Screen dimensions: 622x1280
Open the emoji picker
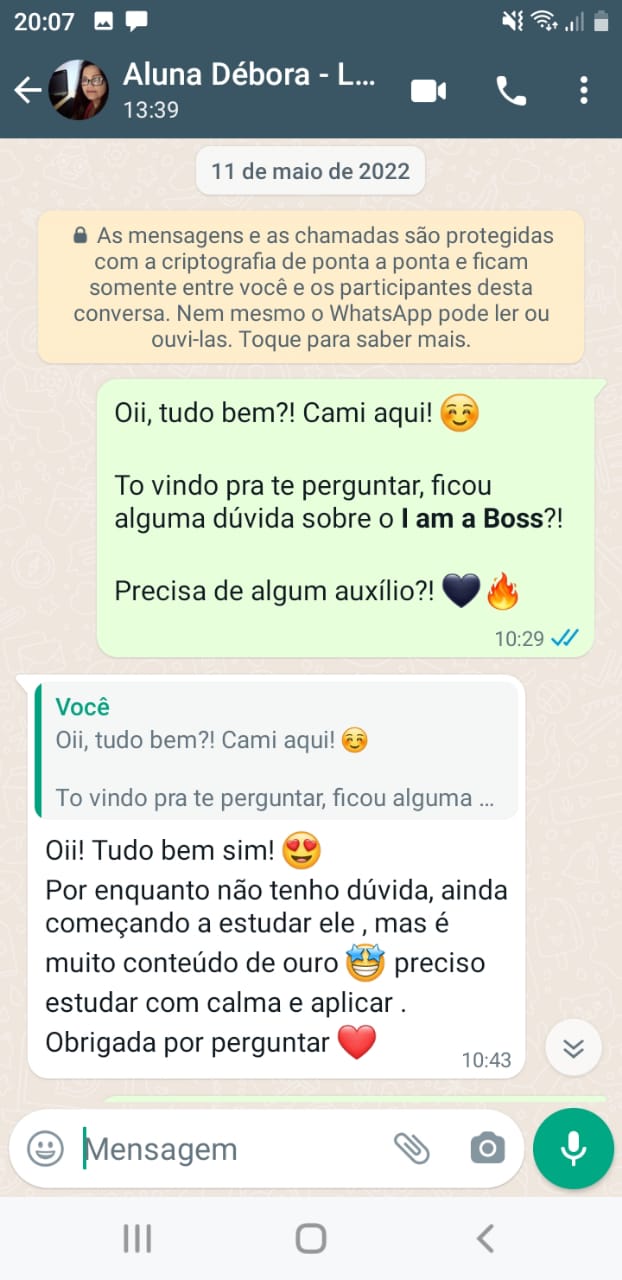[x=45, y=1148]
